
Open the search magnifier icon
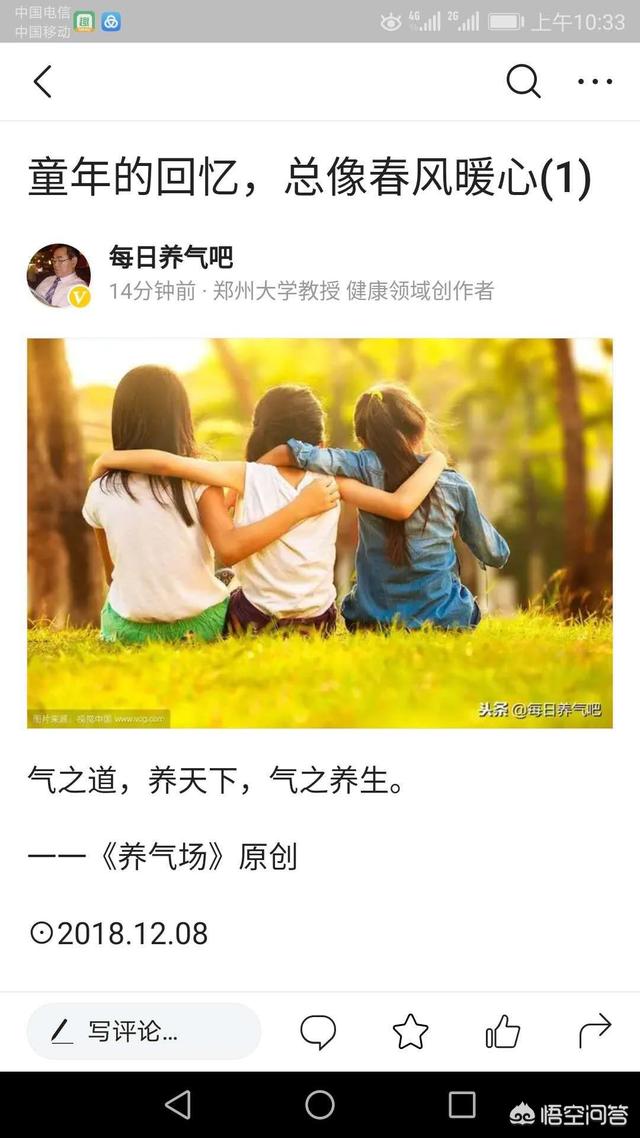(524, 81)
